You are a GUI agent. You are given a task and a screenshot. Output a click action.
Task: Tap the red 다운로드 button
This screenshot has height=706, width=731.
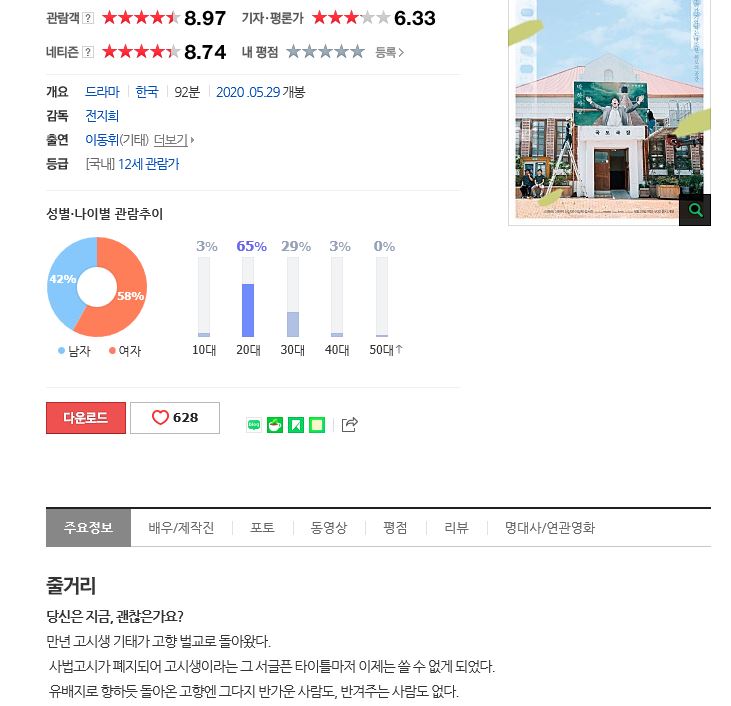coord(86,418)
